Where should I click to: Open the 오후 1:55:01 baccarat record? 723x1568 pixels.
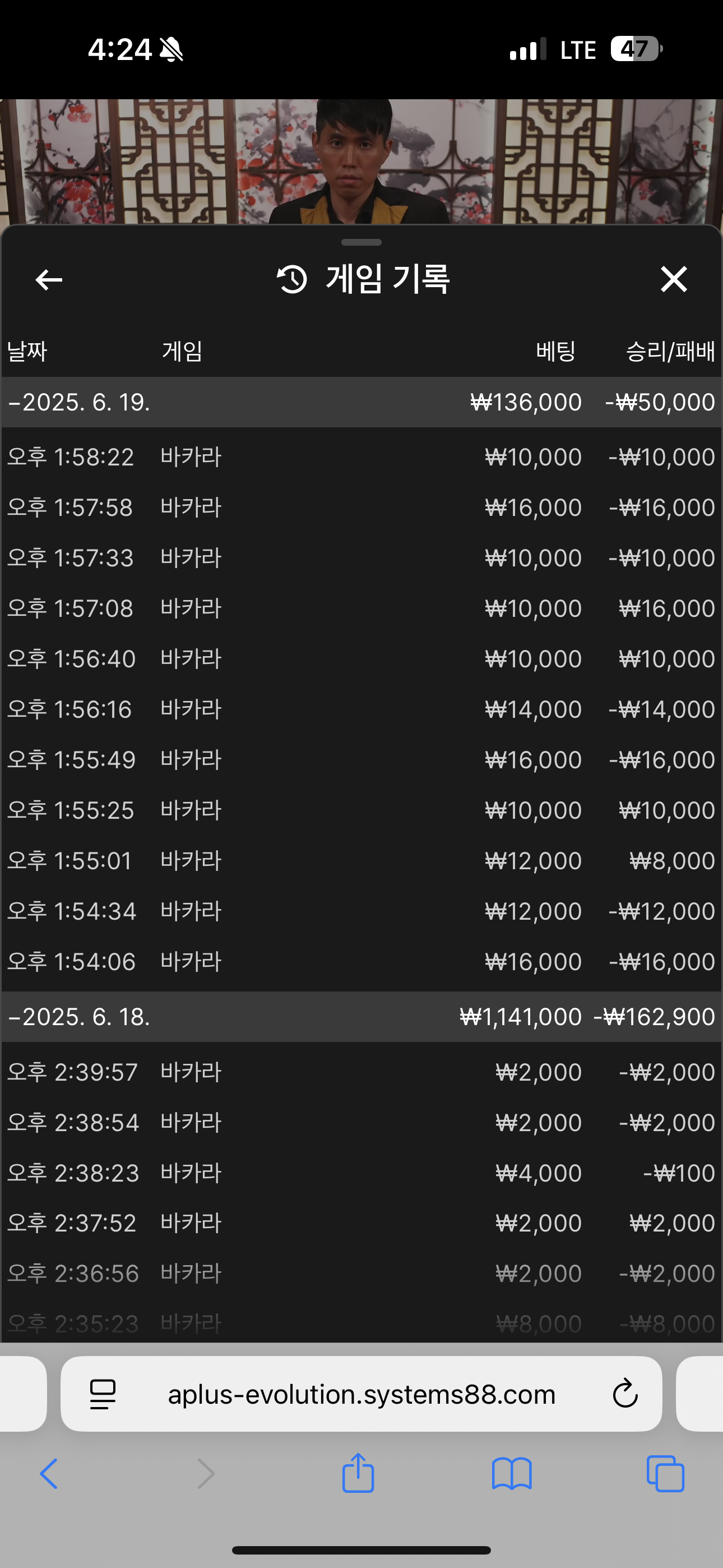[361, 861]
